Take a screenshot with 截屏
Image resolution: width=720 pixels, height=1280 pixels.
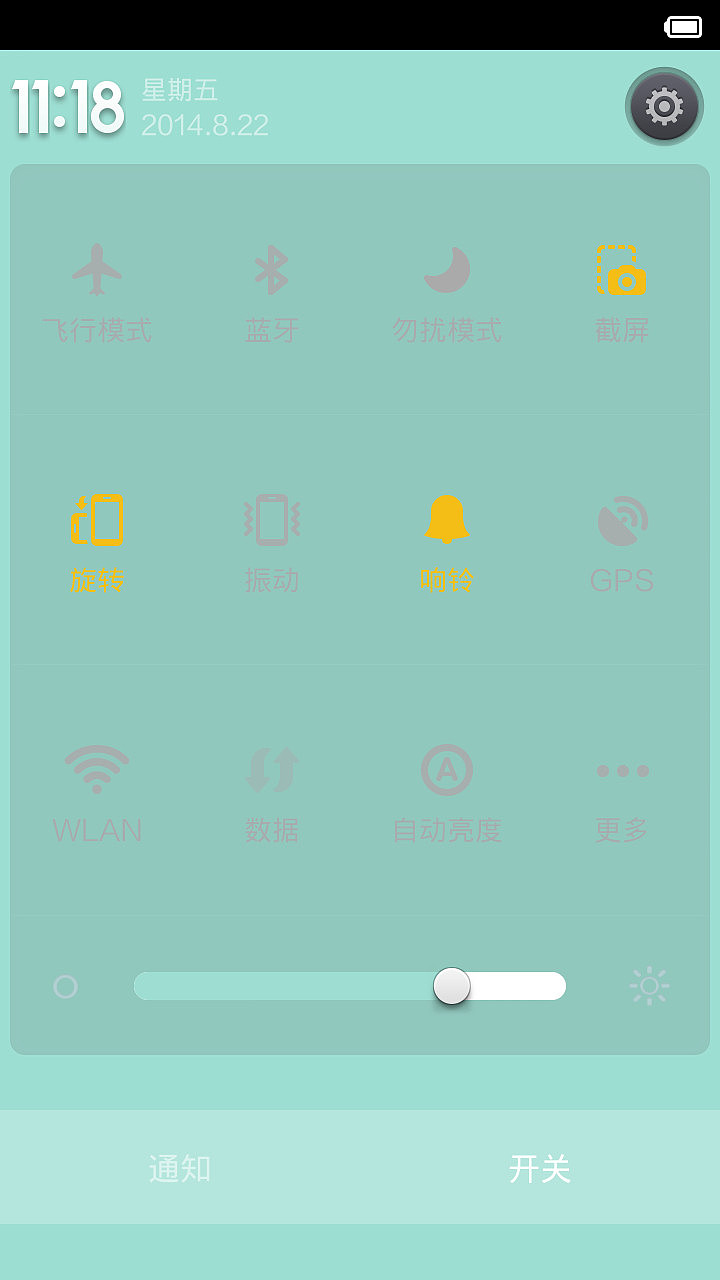click(622, 290)
